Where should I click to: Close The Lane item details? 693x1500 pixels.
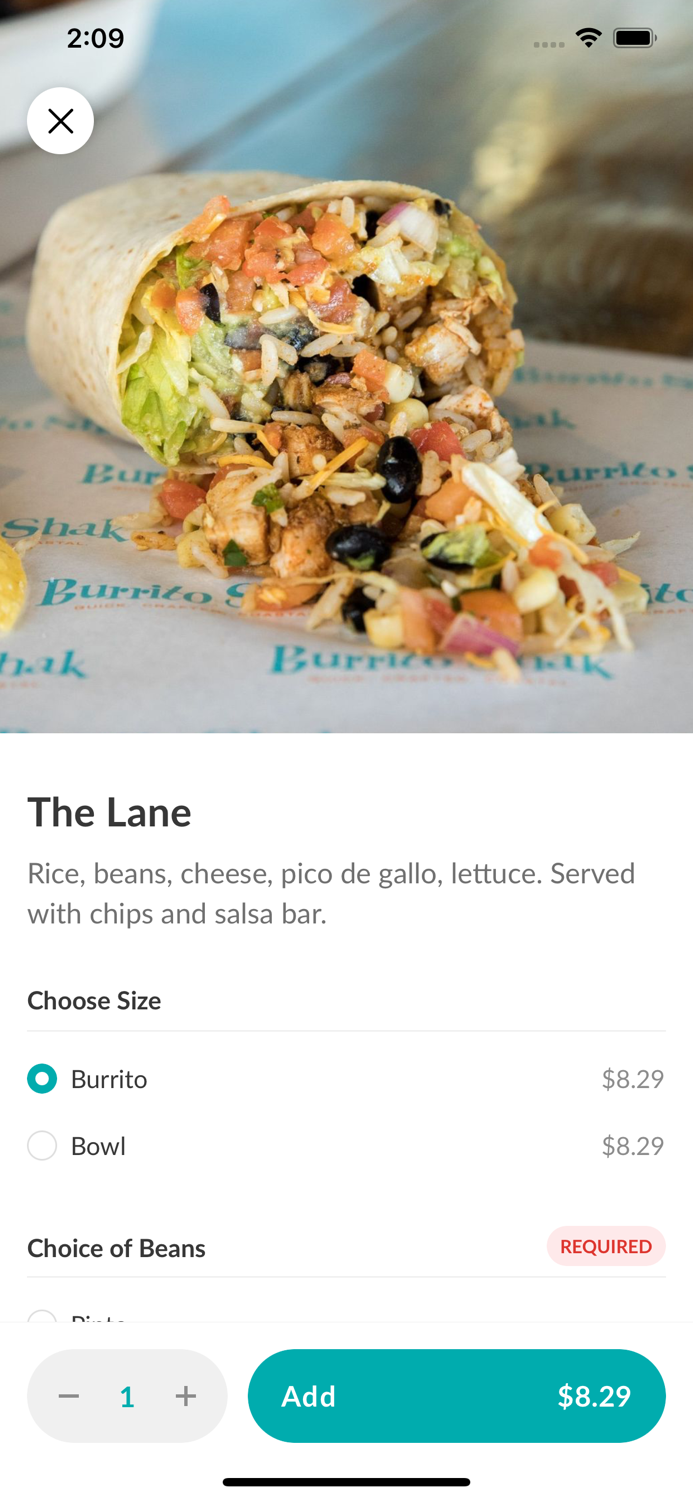[60, 121]
